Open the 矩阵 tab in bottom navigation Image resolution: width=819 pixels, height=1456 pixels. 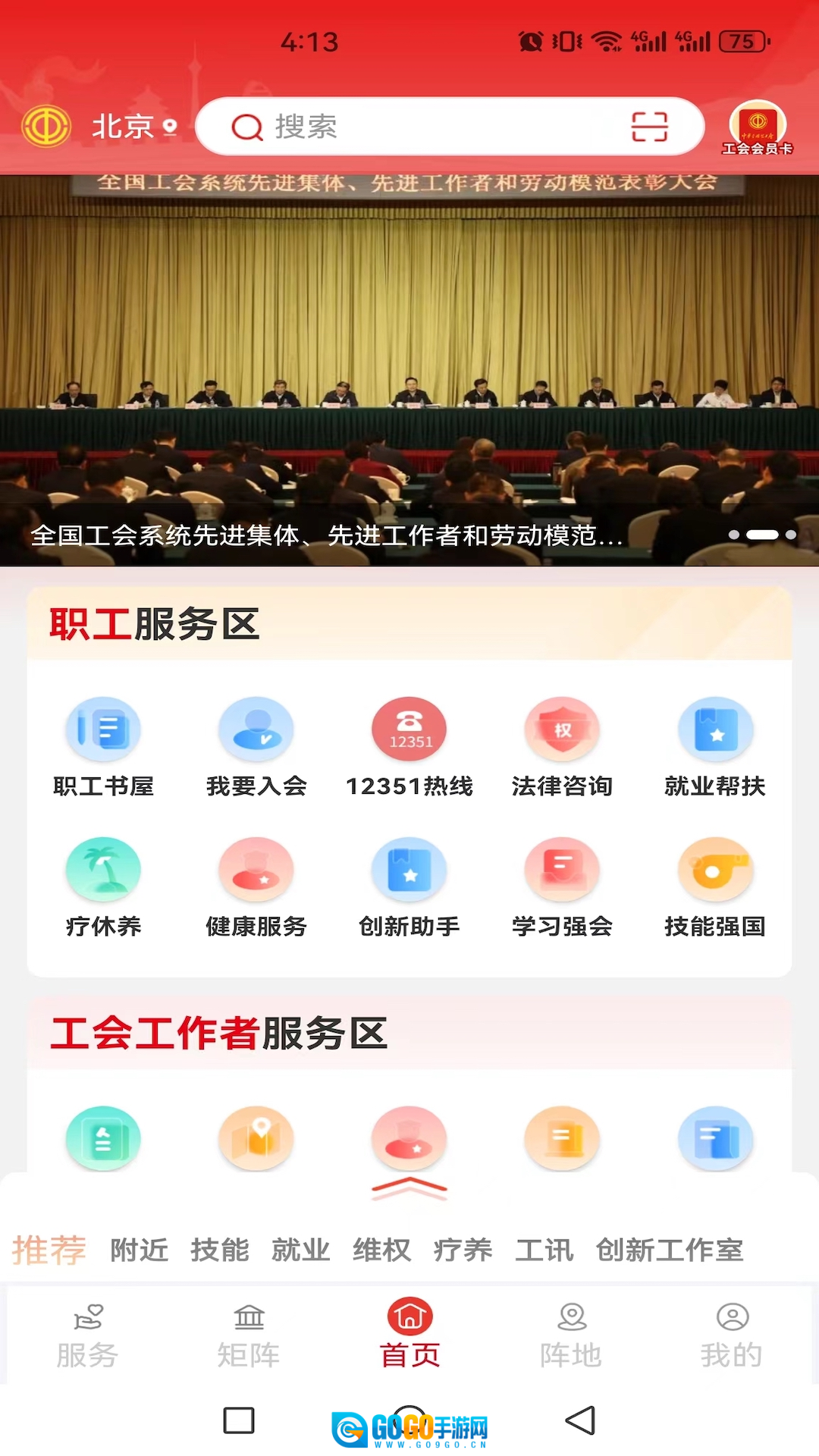click(x=249, y=1336)
